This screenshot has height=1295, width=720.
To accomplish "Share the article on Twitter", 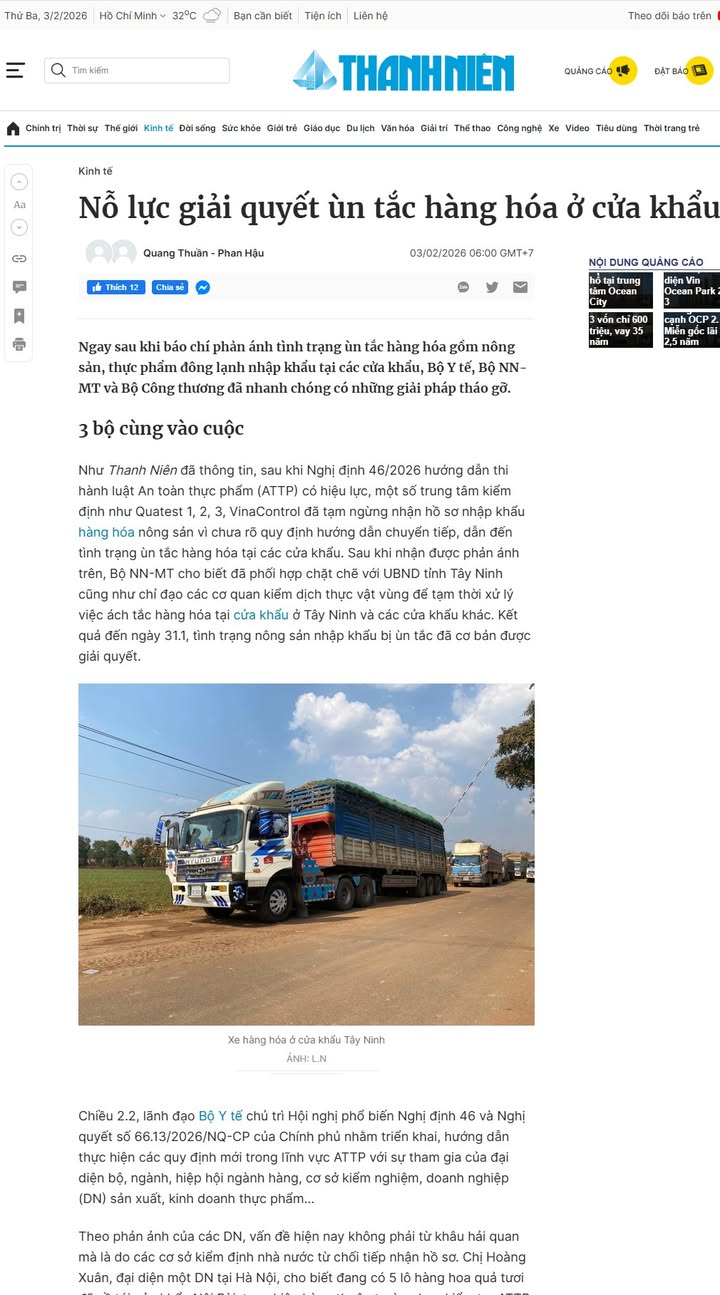I will coord(492,287).
